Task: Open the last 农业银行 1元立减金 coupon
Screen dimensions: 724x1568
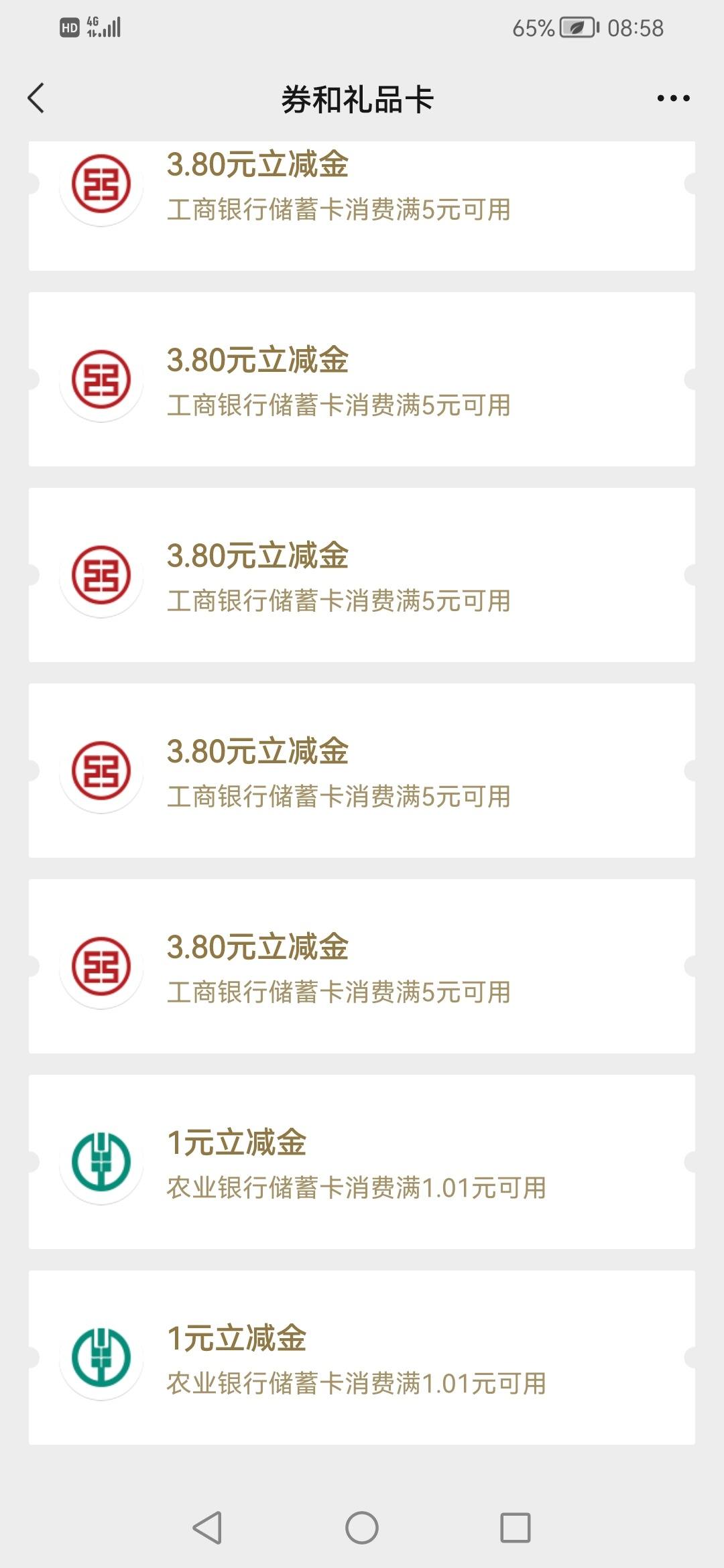Action: (362, 1358)
